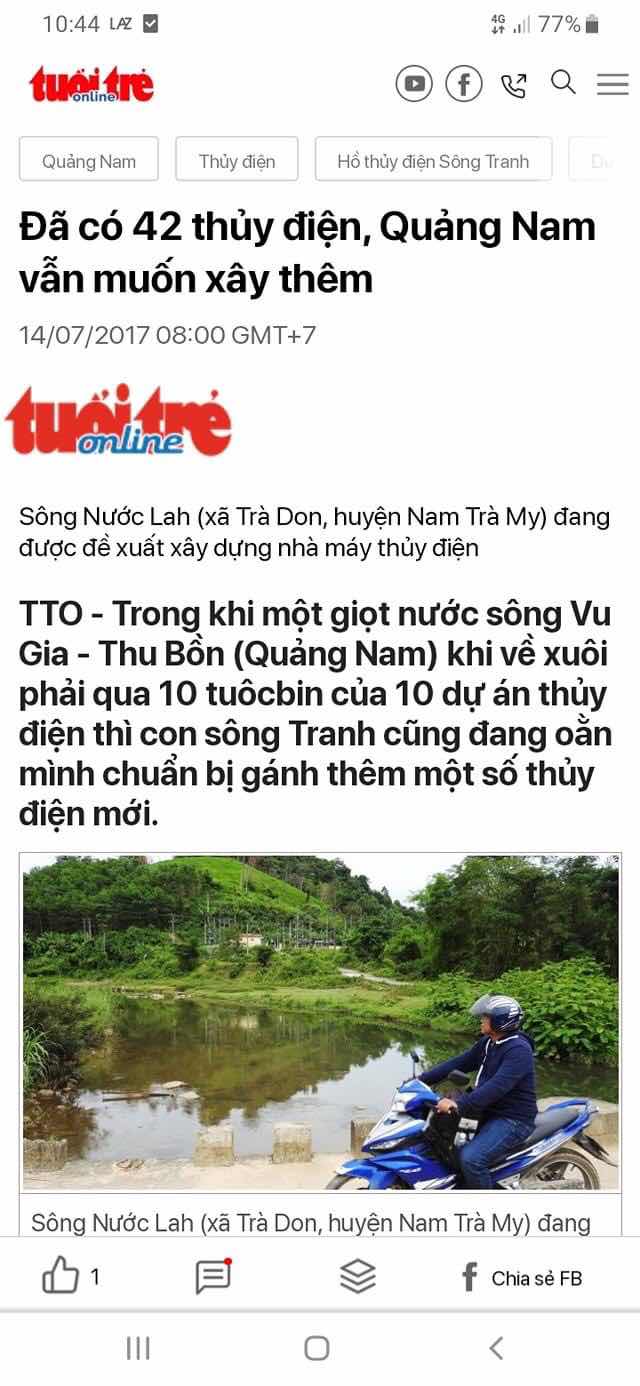Open the Hồ thủy điện Sông Tranh tag
This screenshot has width=640, height=1386.
point(433,161)
